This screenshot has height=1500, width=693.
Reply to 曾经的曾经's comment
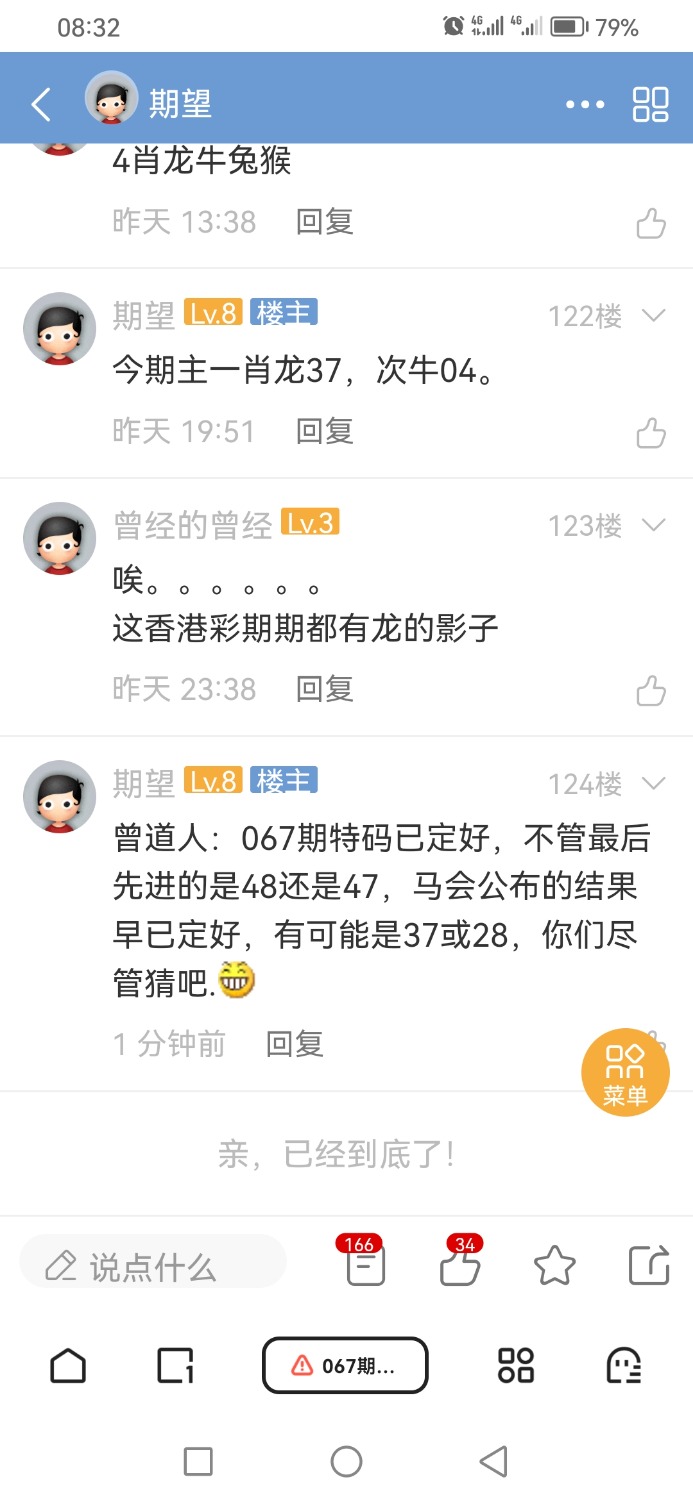click(x=324, y=689)
